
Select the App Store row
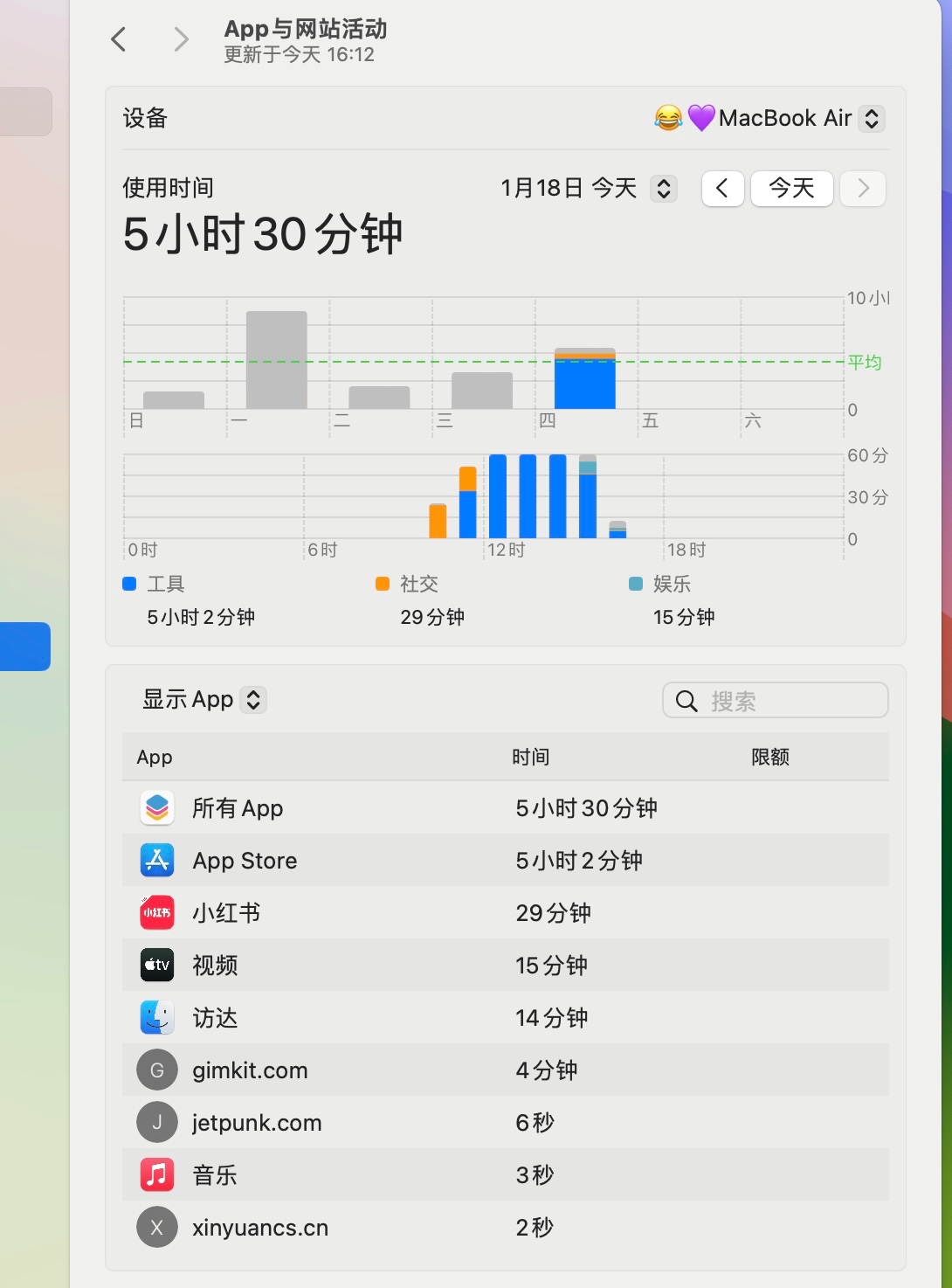click(505, 861)
